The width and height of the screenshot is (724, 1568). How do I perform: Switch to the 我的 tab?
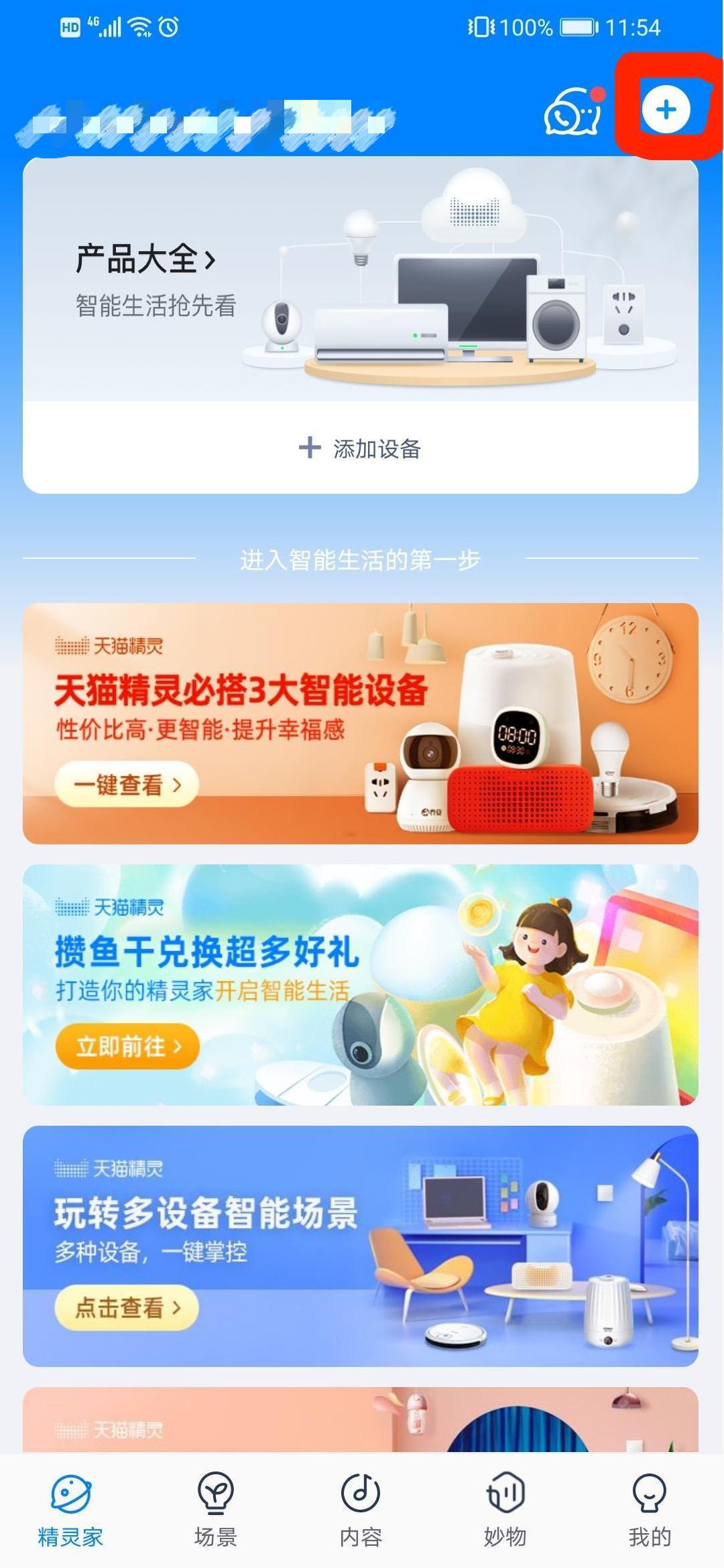[x=649, y=1509]
